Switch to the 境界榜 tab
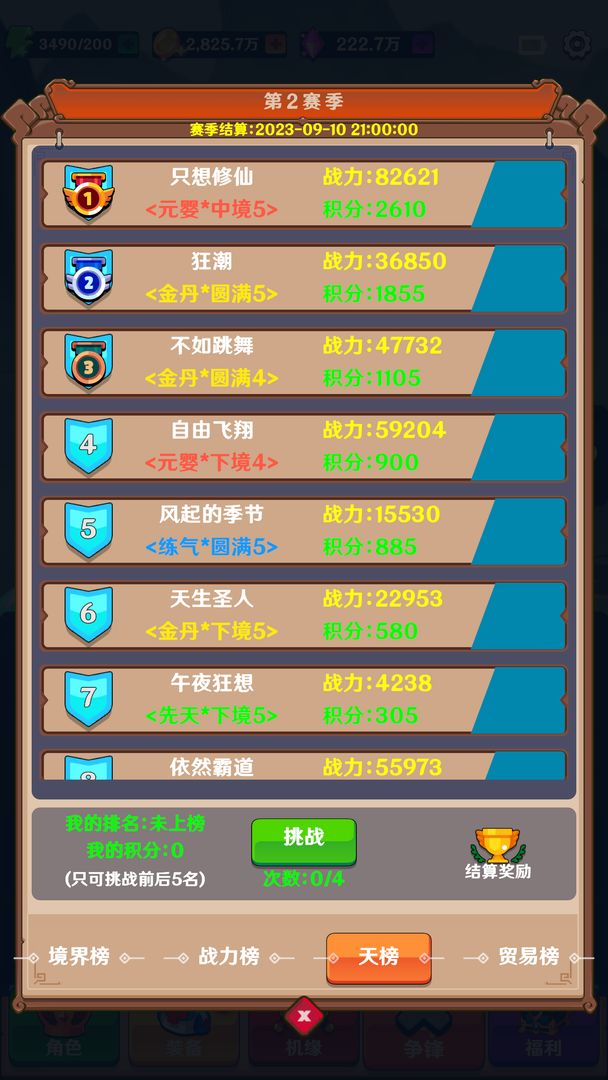 [x=79, y=957]
